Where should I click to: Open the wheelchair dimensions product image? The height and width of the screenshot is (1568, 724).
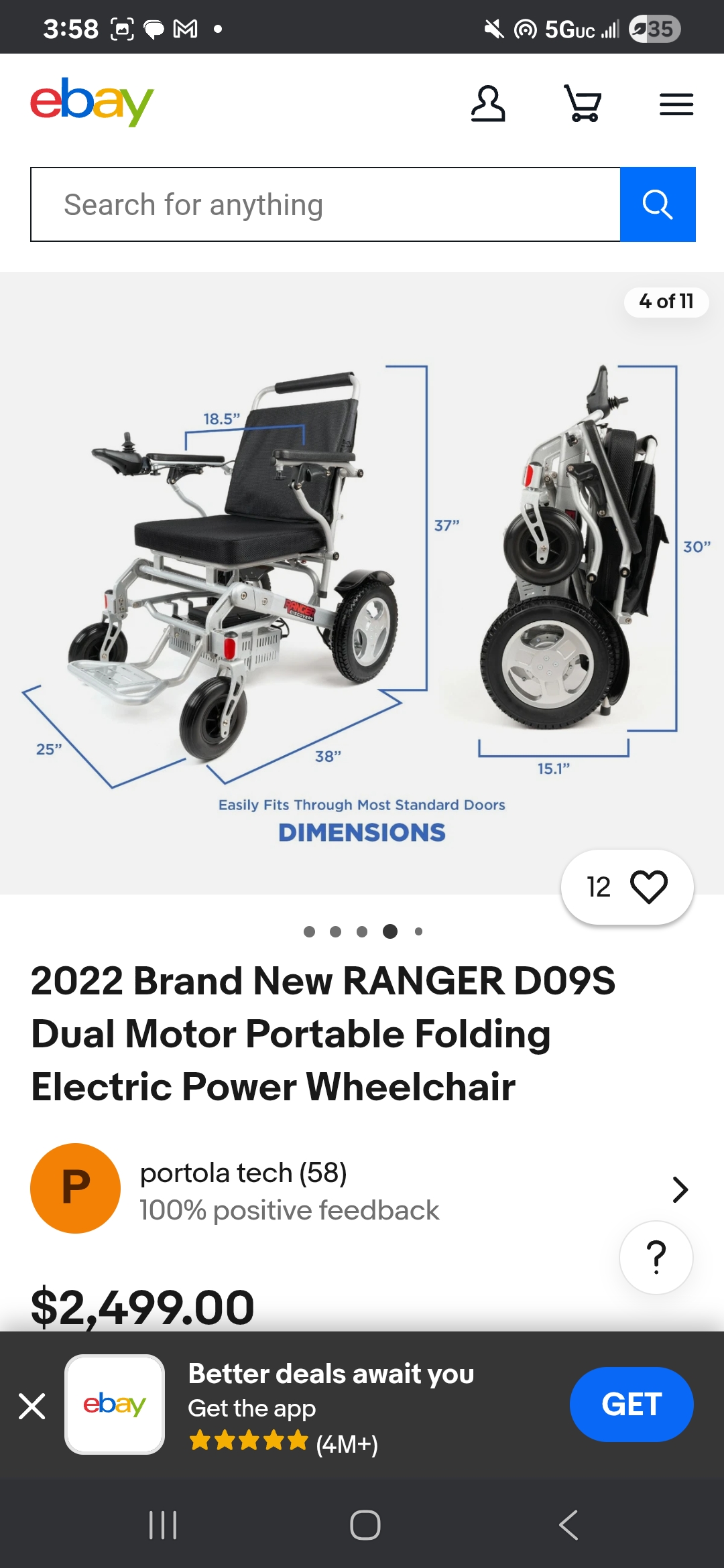click(362, 583)
